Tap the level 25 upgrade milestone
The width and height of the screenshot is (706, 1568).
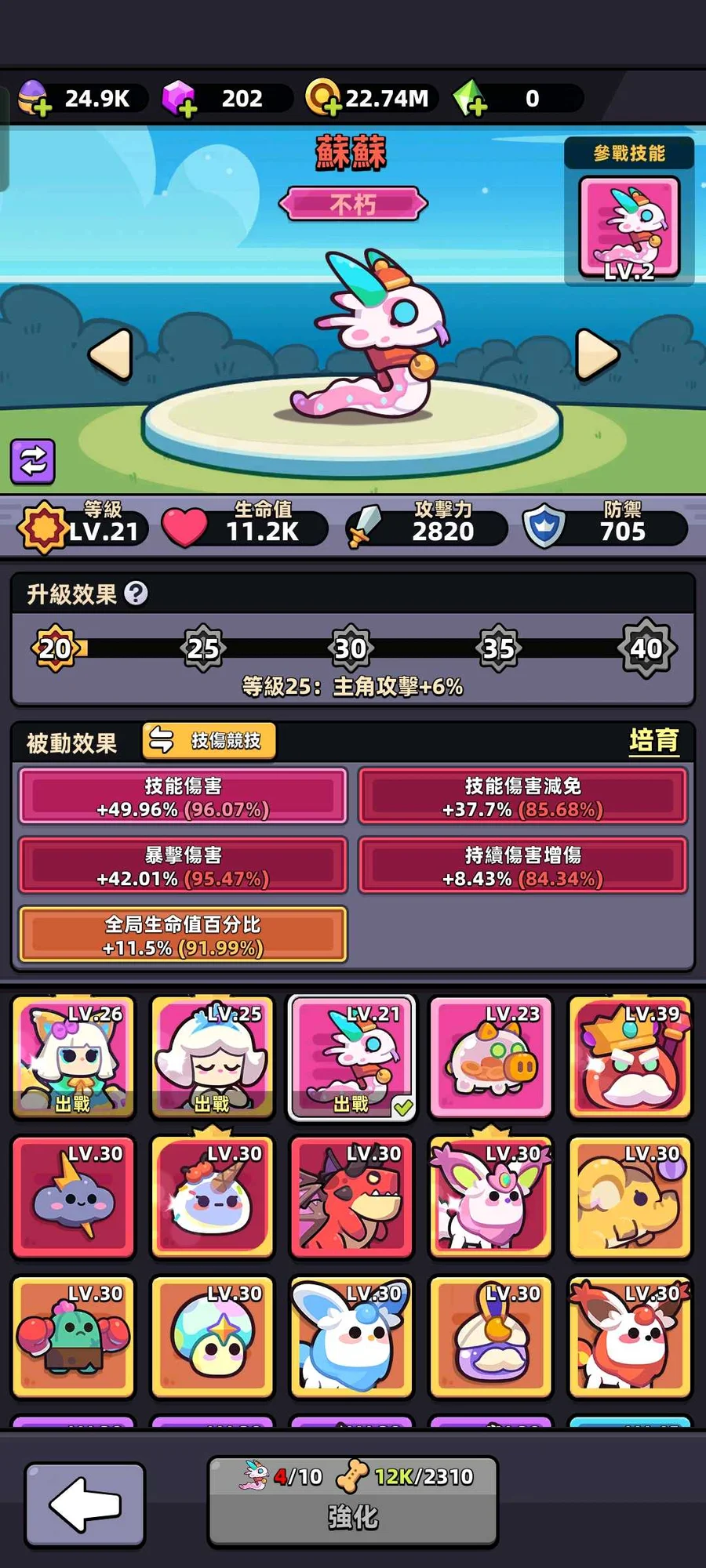[x=203, y=648]
